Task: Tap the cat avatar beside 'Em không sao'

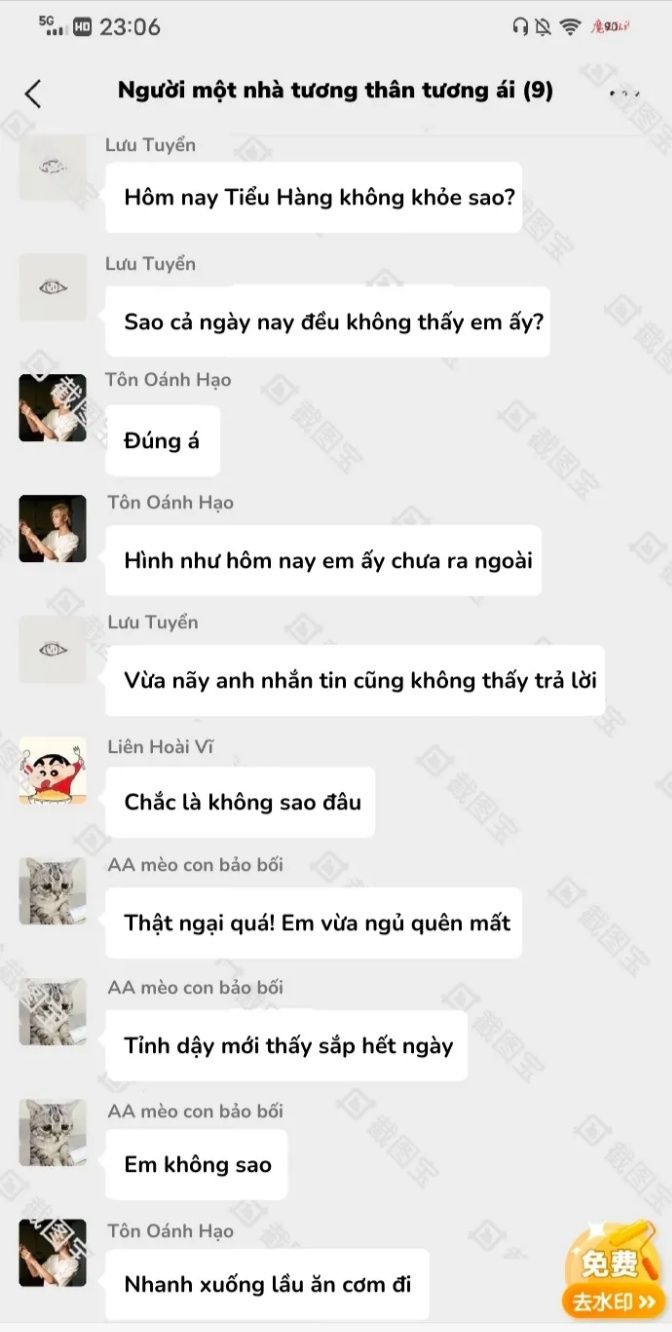Action: [x=52, y=1133]
